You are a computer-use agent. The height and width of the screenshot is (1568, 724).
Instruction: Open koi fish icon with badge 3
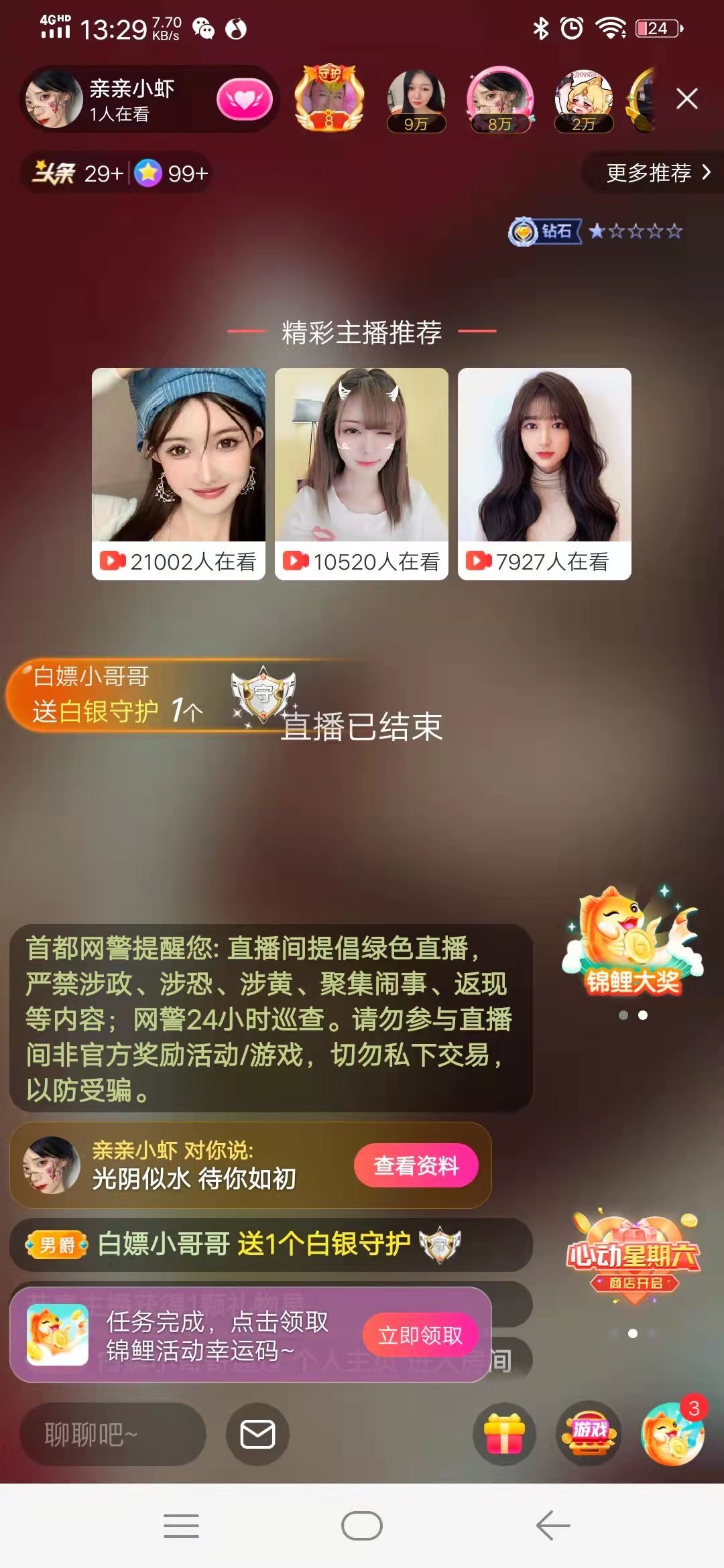(672, 1435)
